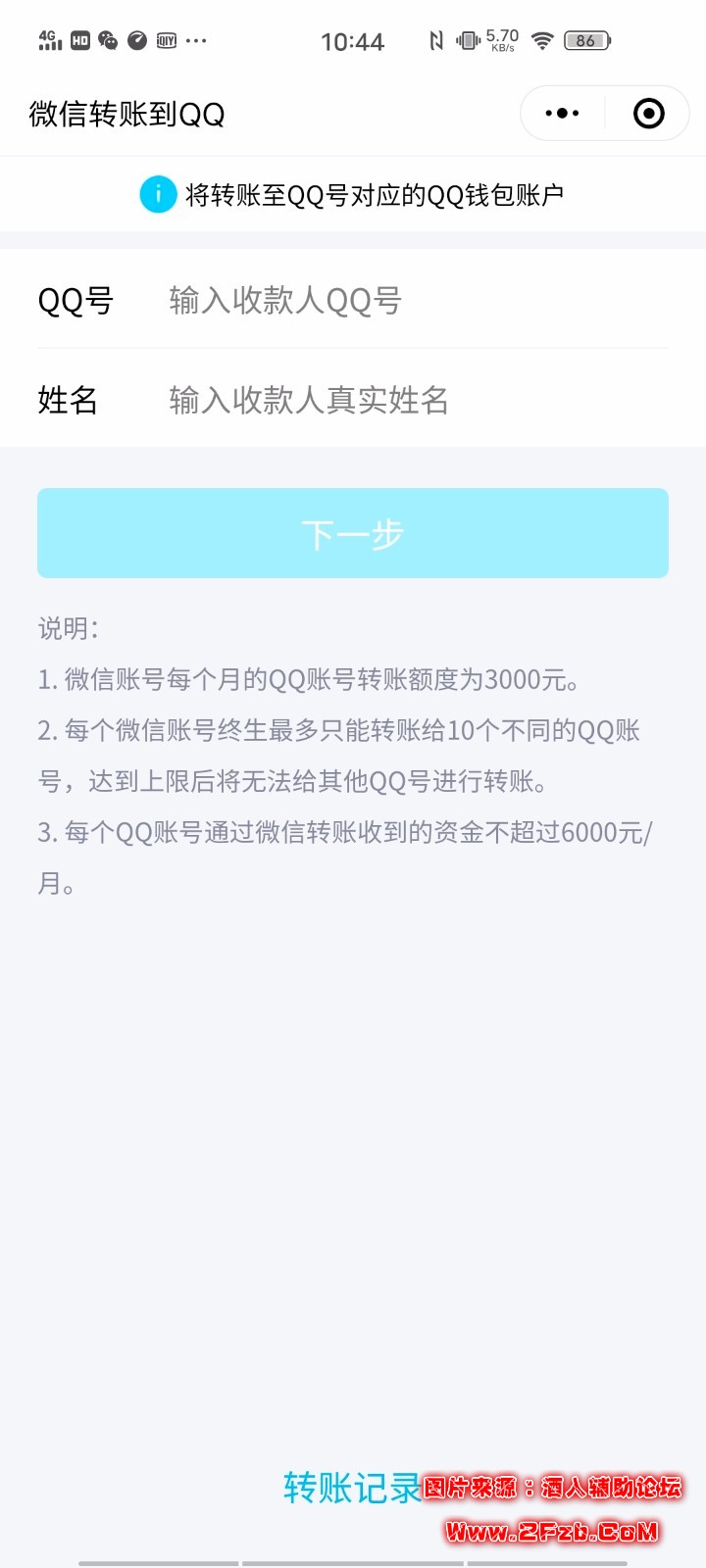Select the HD voice icon in the status bar

[x=79, y=40]
